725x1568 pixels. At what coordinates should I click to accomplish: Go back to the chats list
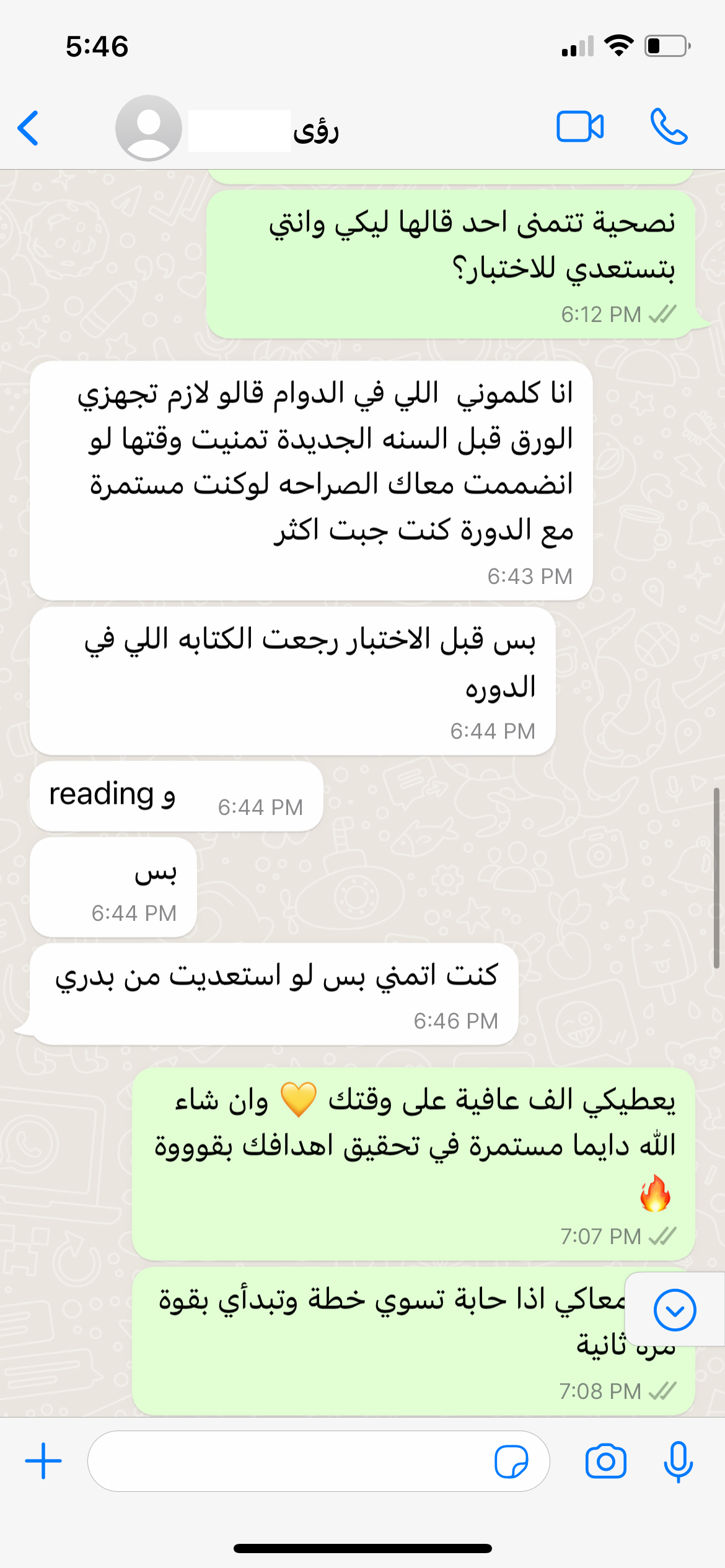click(29, 128)
